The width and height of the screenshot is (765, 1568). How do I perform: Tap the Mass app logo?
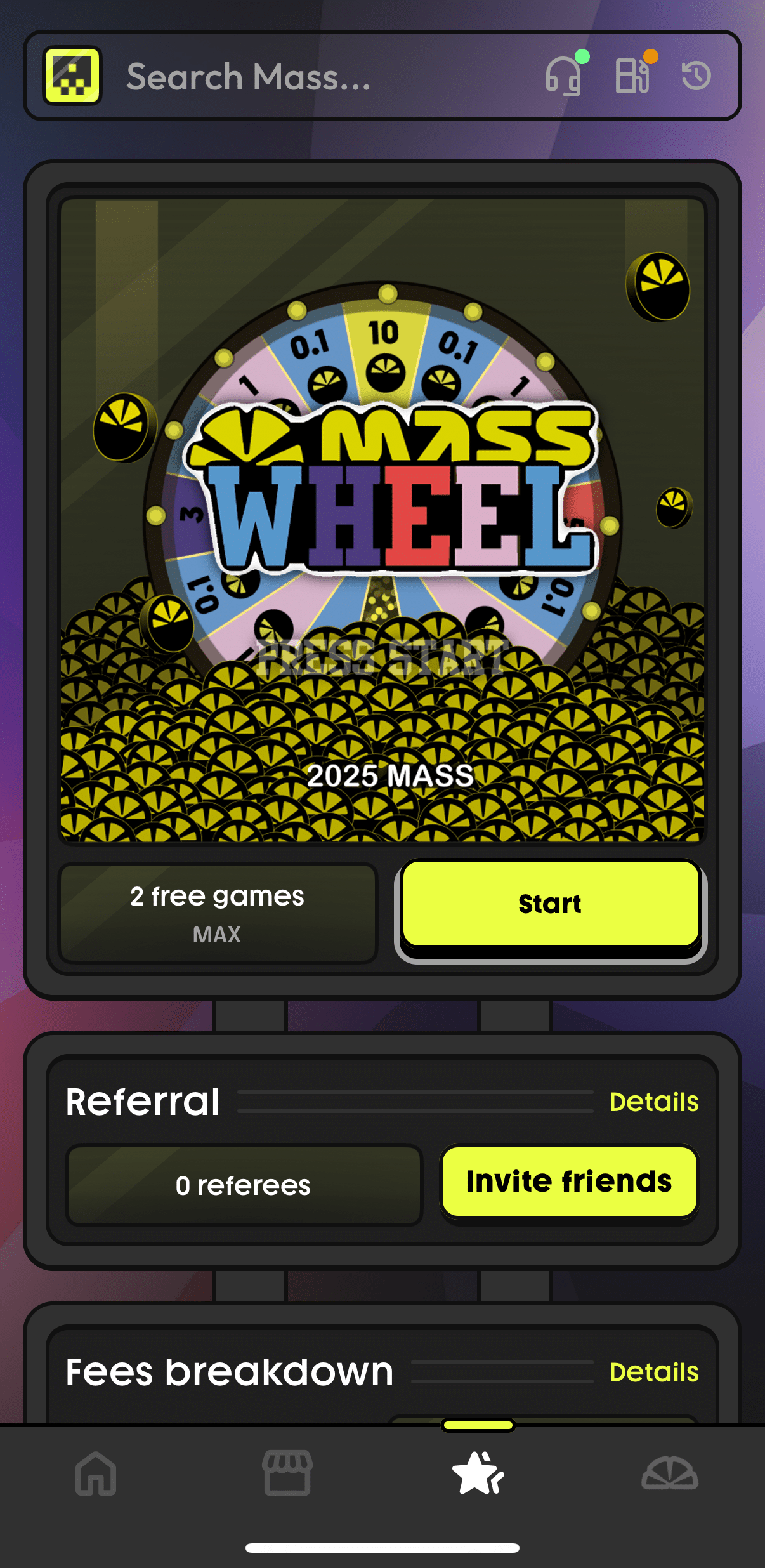72,76
